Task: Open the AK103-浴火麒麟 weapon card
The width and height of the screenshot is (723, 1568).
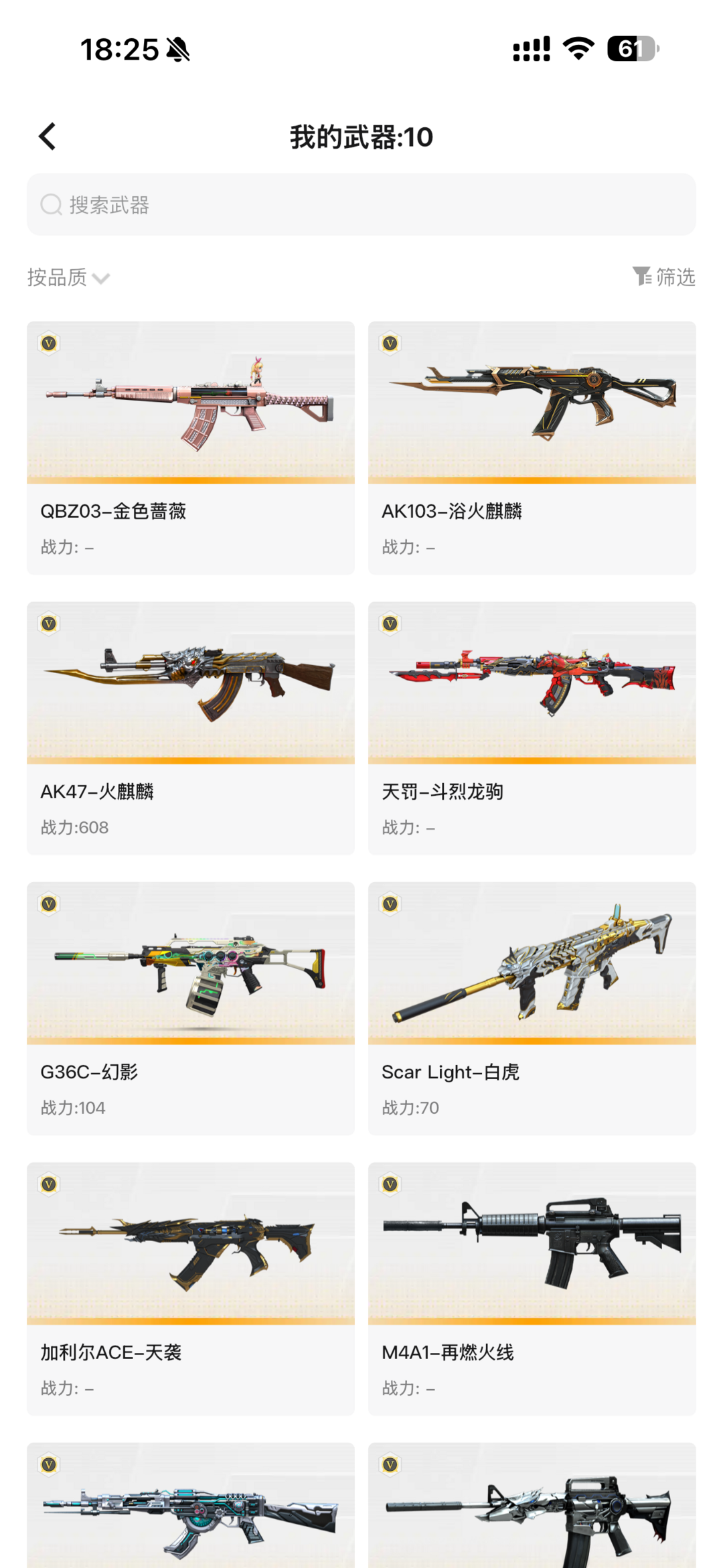Action: pyautogui.click(x=532, y=447)
